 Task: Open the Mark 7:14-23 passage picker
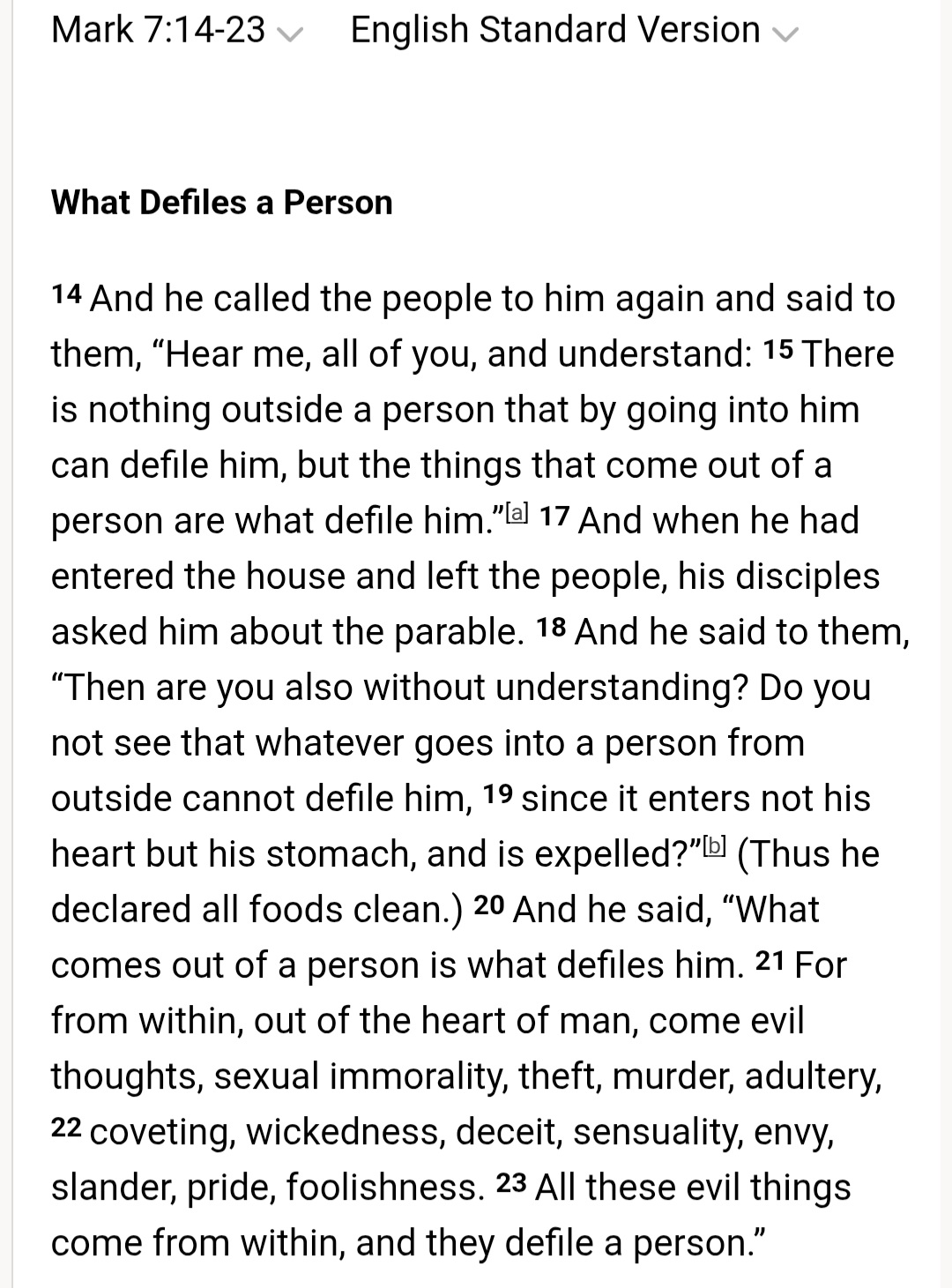176,31
